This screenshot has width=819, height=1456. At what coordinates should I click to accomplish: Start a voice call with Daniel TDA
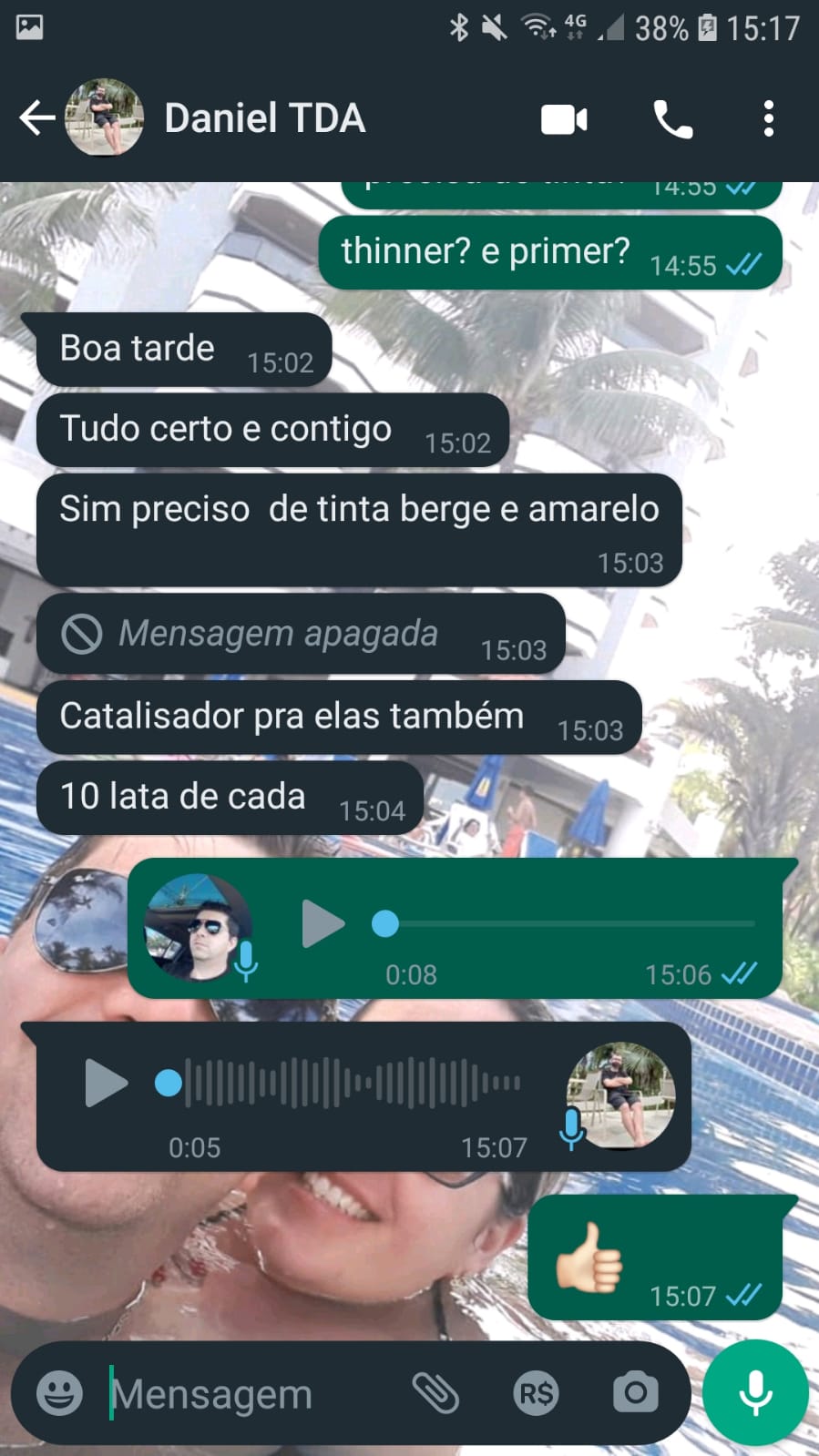[x=673, y=119]
